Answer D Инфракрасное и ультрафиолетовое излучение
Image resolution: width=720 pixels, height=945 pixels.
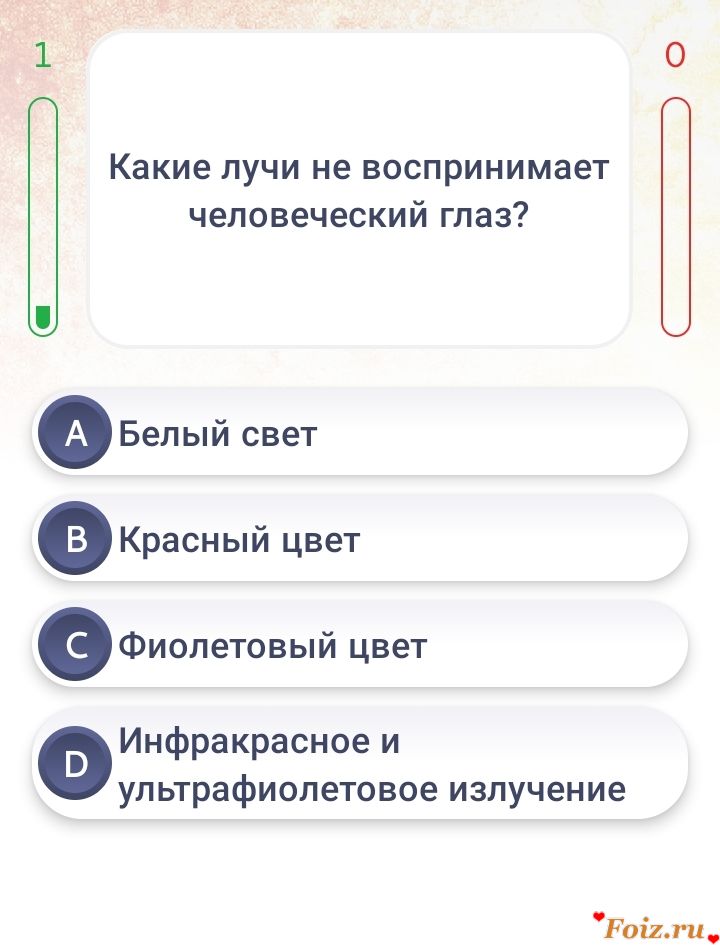tap(360, 765)
